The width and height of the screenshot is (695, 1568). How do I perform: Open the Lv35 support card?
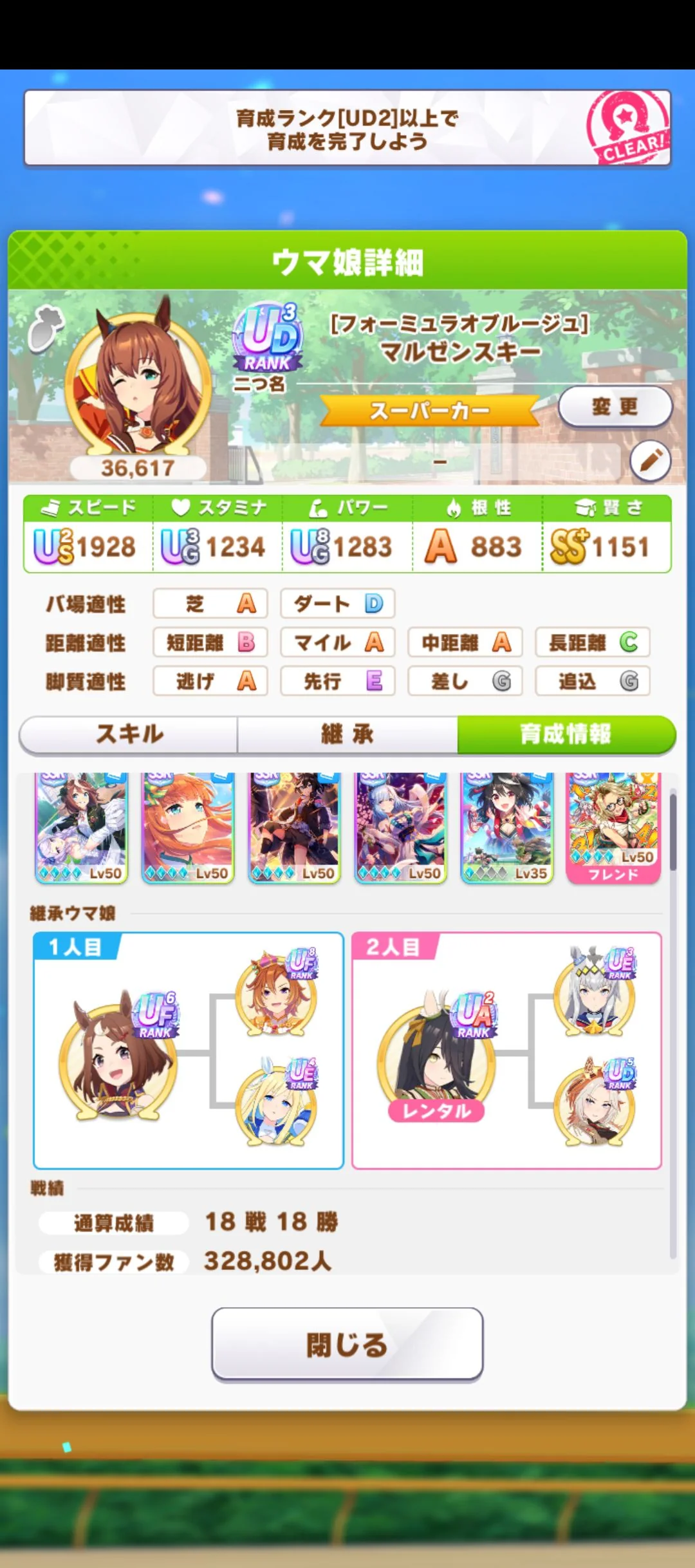point(507,827)
